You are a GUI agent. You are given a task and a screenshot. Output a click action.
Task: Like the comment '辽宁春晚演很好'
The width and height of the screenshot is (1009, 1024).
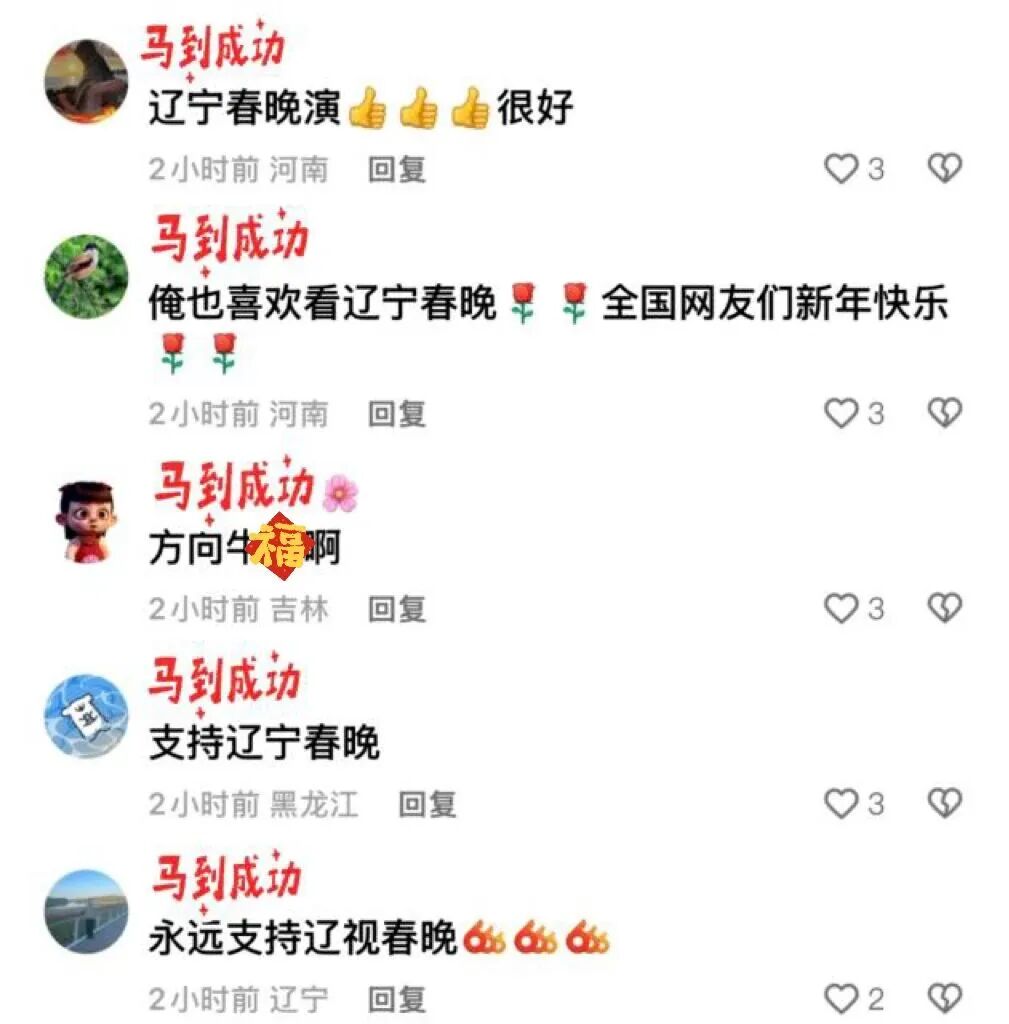click(841, 169)
